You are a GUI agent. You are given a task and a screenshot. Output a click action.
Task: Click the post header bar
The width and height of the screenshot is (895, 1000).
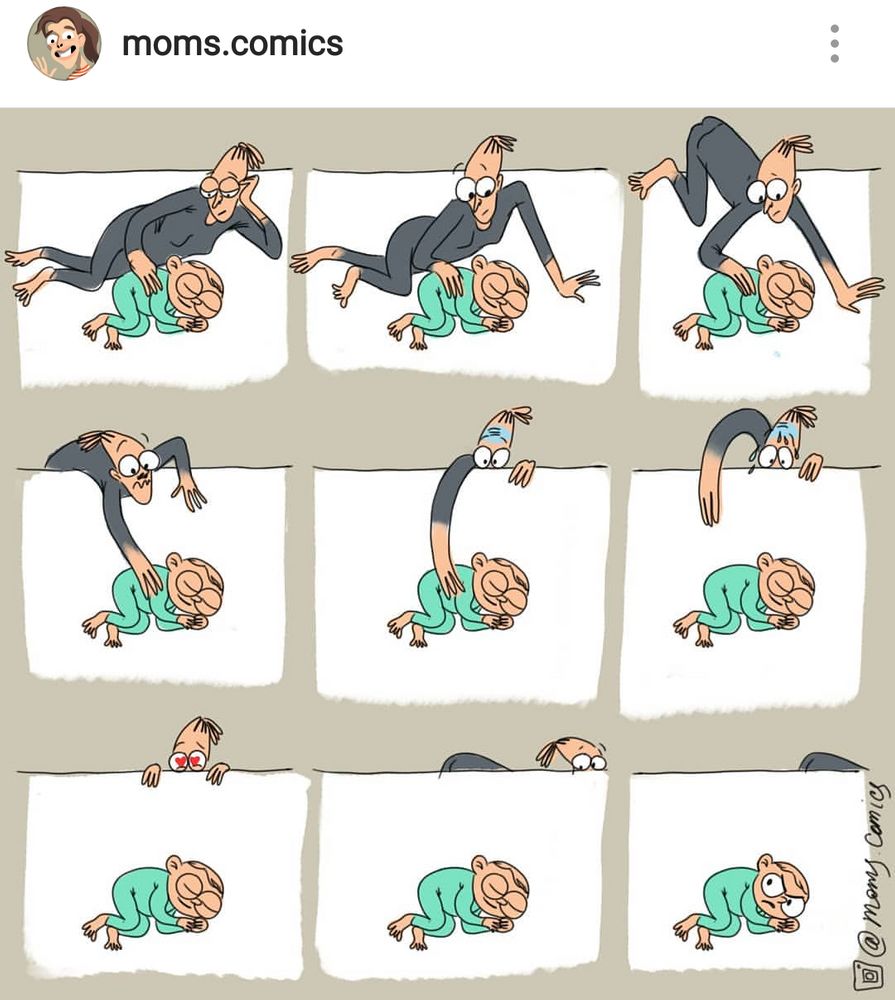pos(447,43)
